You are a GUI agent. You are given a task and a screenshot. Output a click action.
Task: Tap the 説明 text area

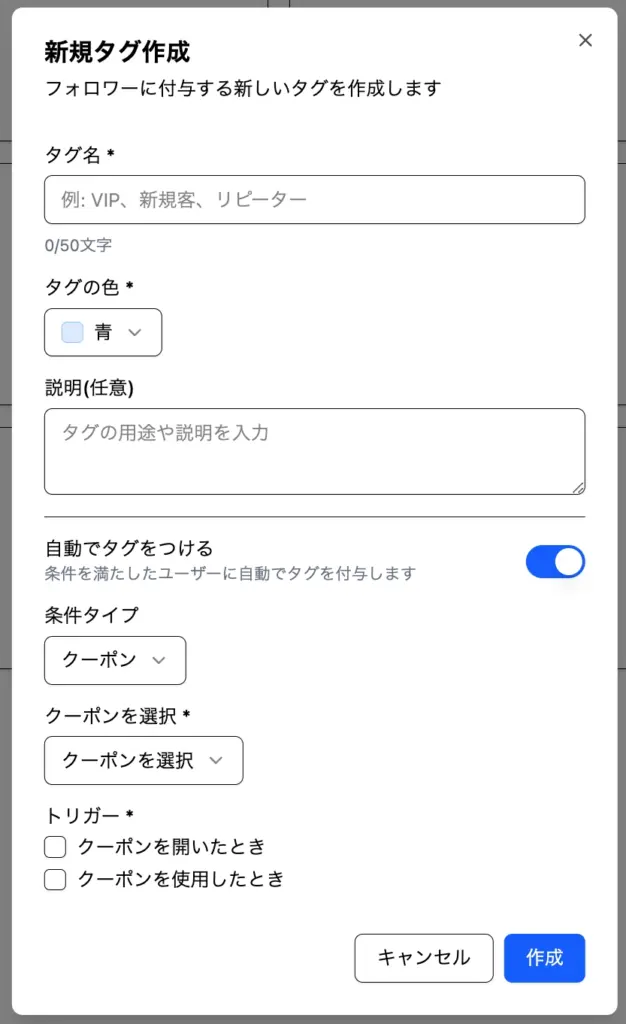tap(314, 451)
